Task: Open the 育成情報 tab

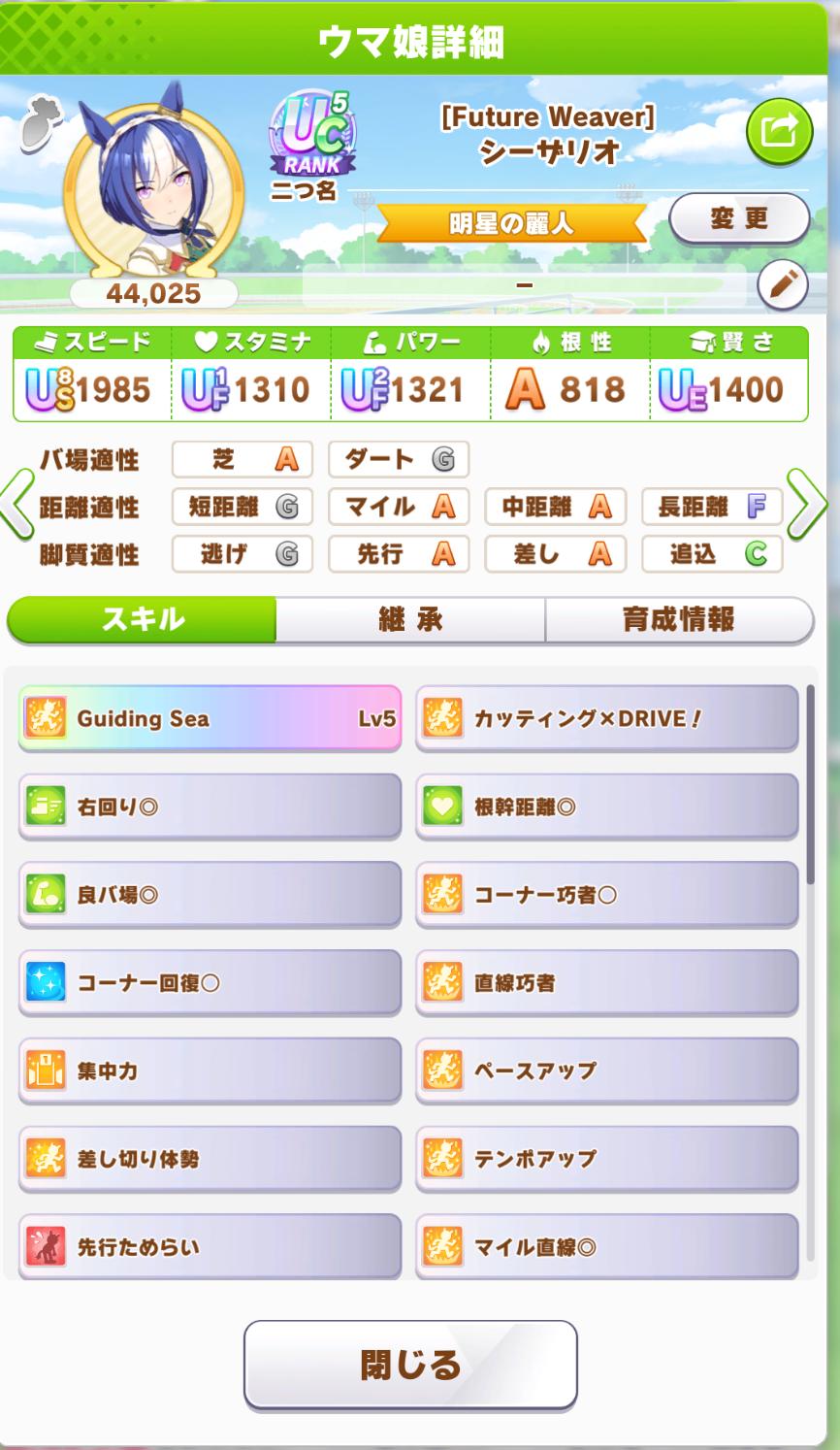Action: tap(678, 619)
